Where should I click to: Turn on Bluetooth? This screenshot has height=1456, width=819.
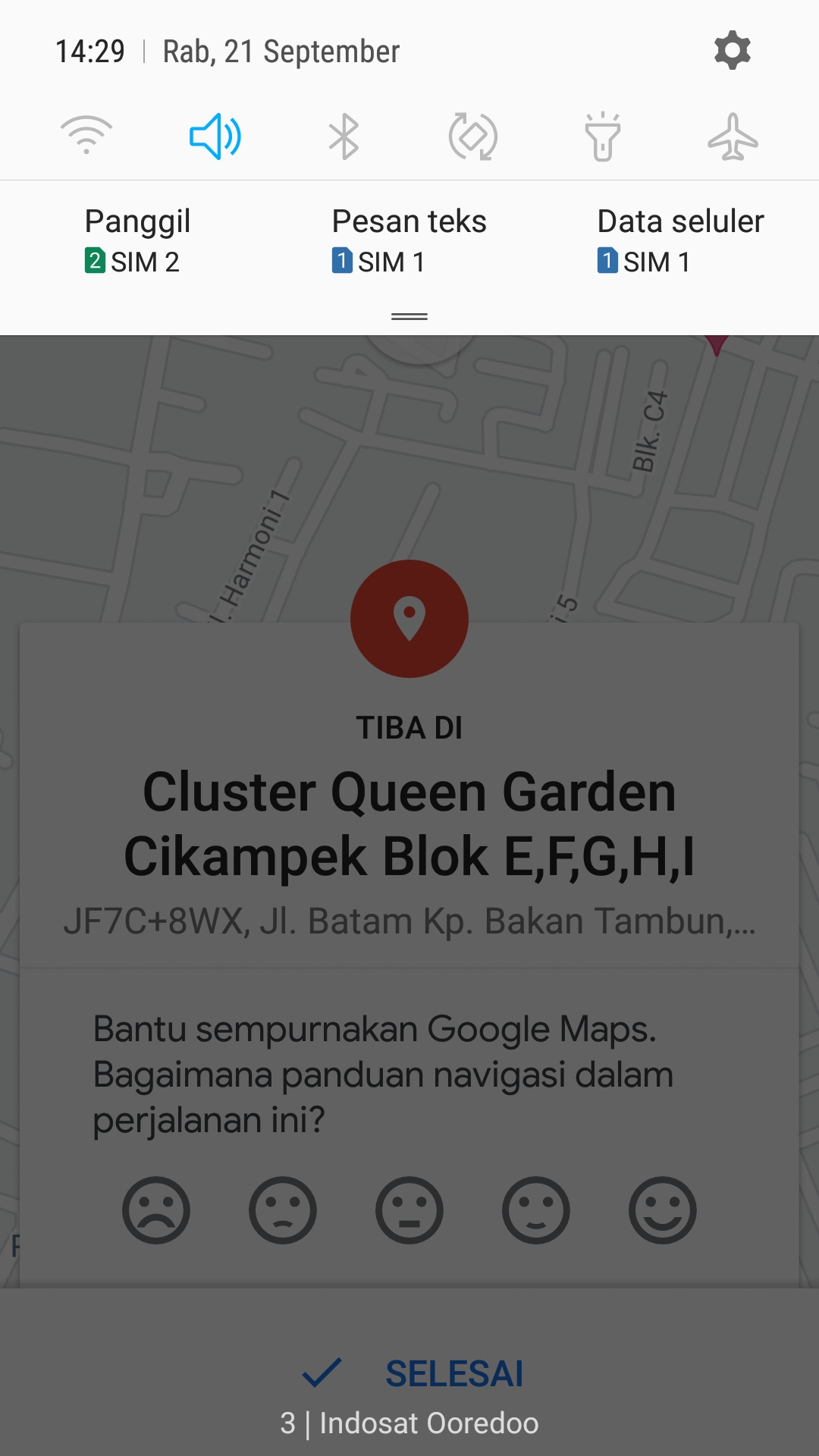coord(344,136)
